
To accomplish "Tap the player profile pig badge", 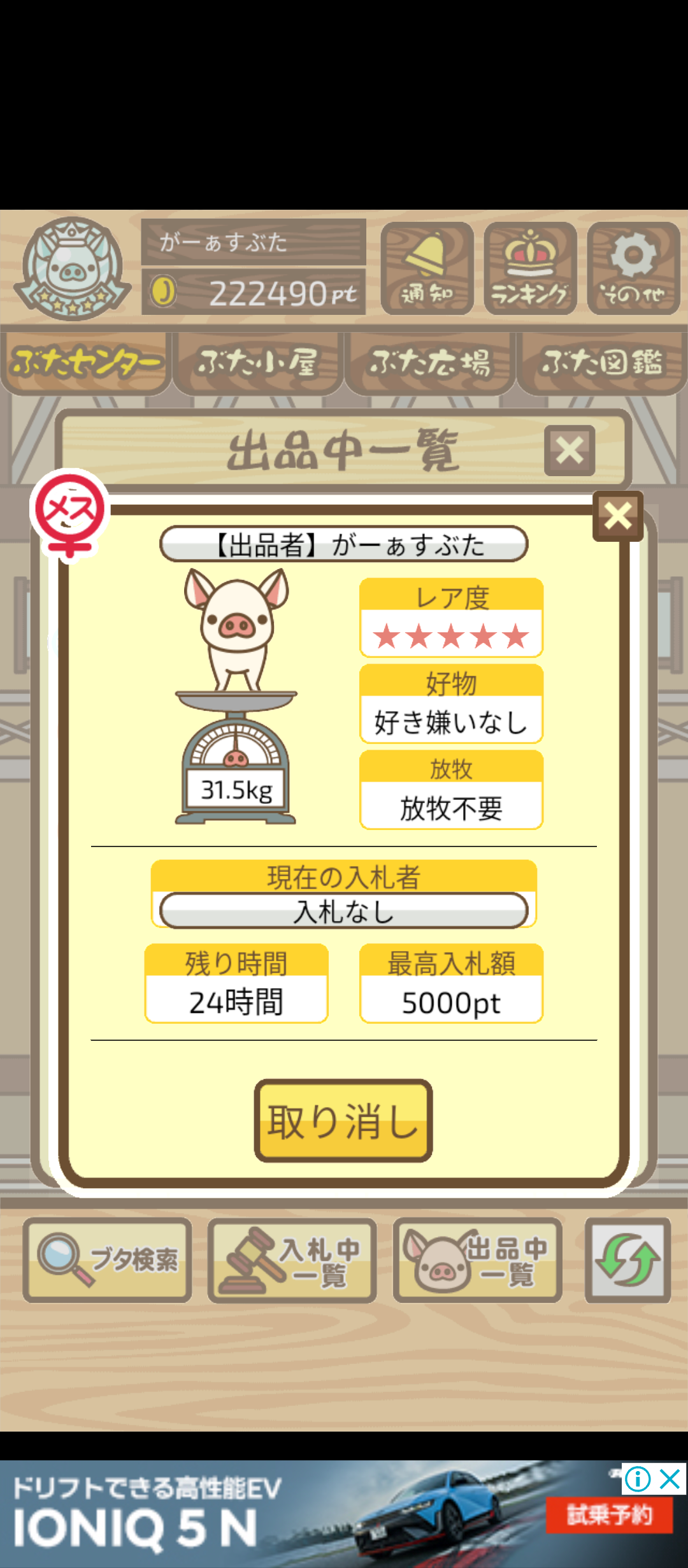I will 72,268.
